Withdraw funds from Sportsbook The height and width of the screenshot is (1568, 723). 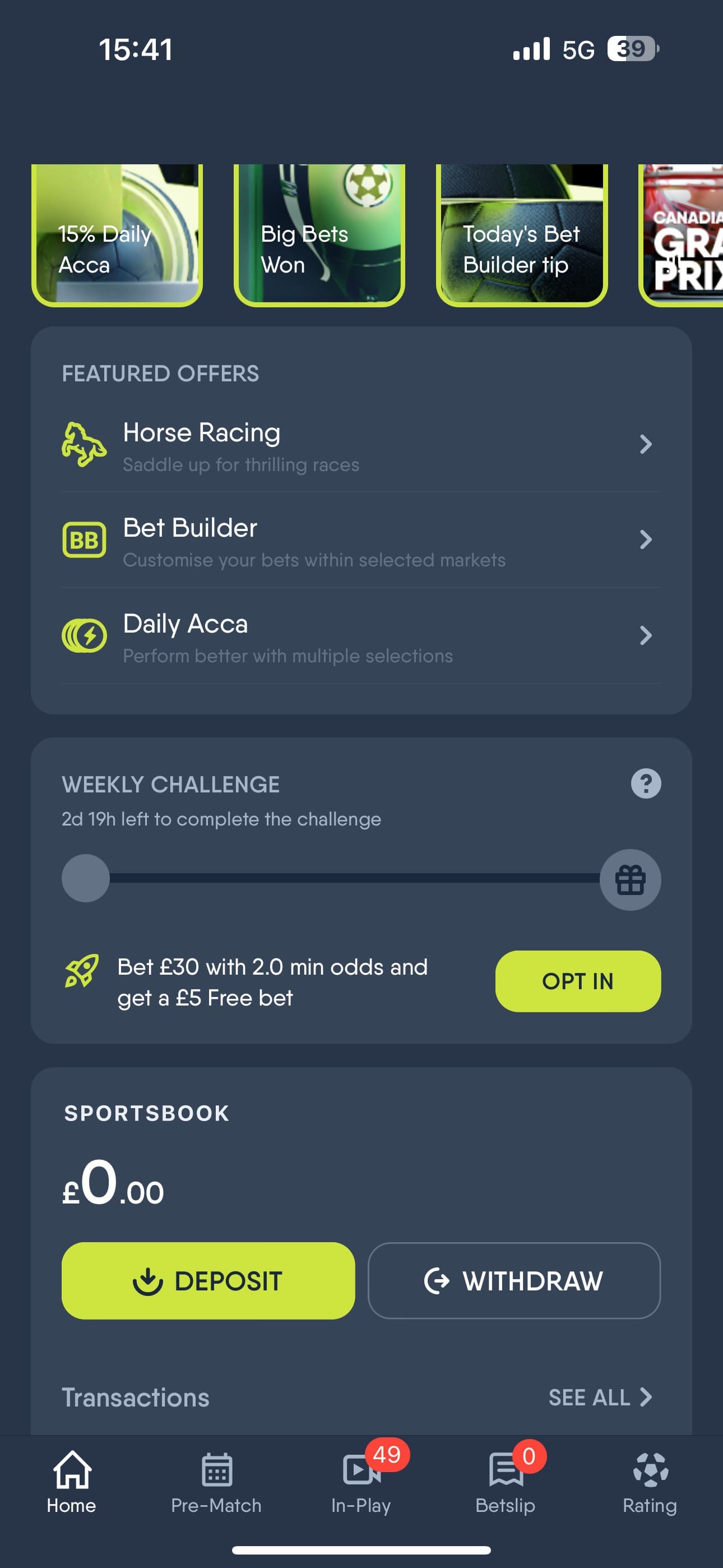point(513,1281)
